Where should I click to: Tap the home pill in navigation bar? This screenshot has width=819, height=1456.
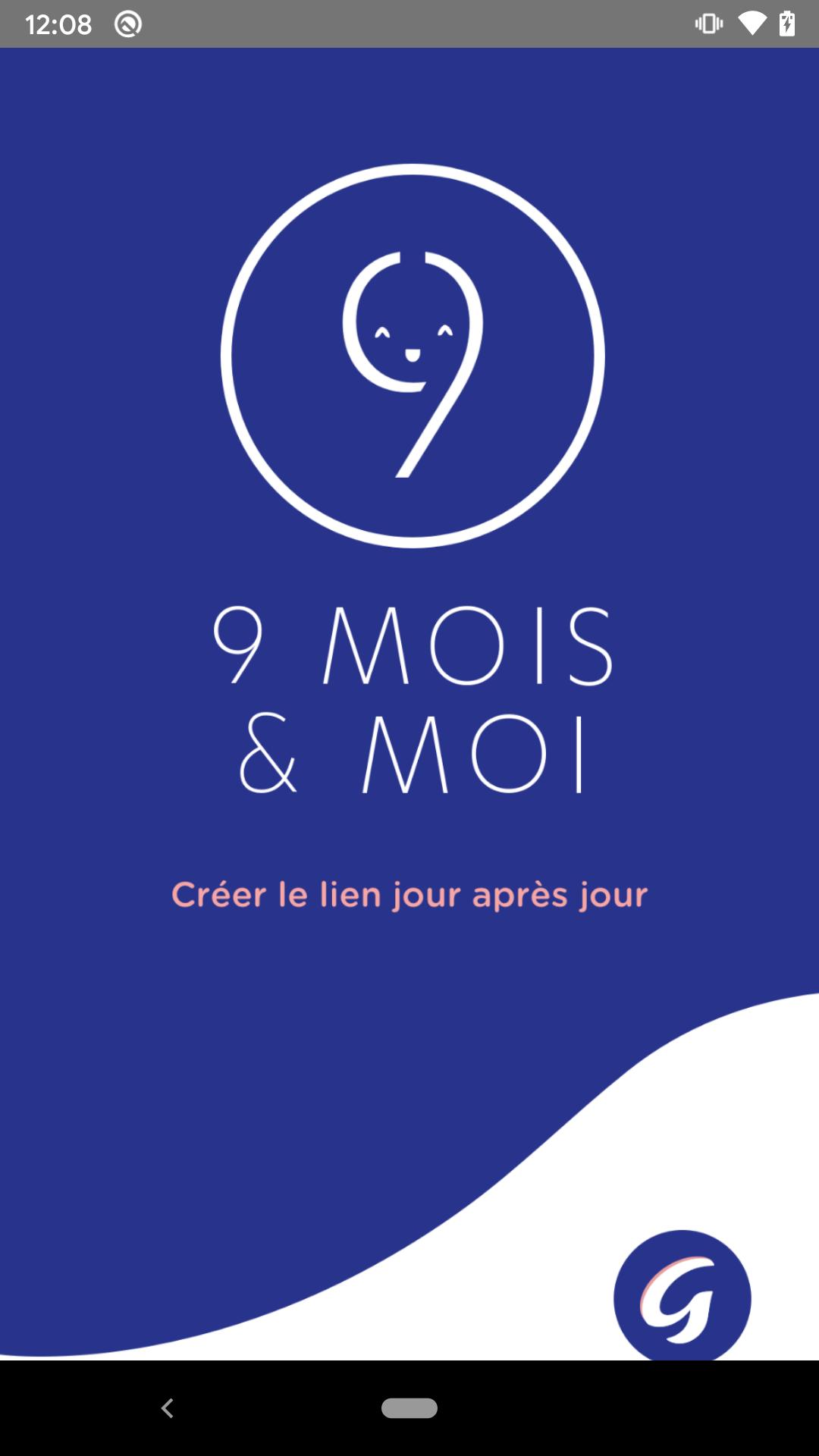(409, 1408)
